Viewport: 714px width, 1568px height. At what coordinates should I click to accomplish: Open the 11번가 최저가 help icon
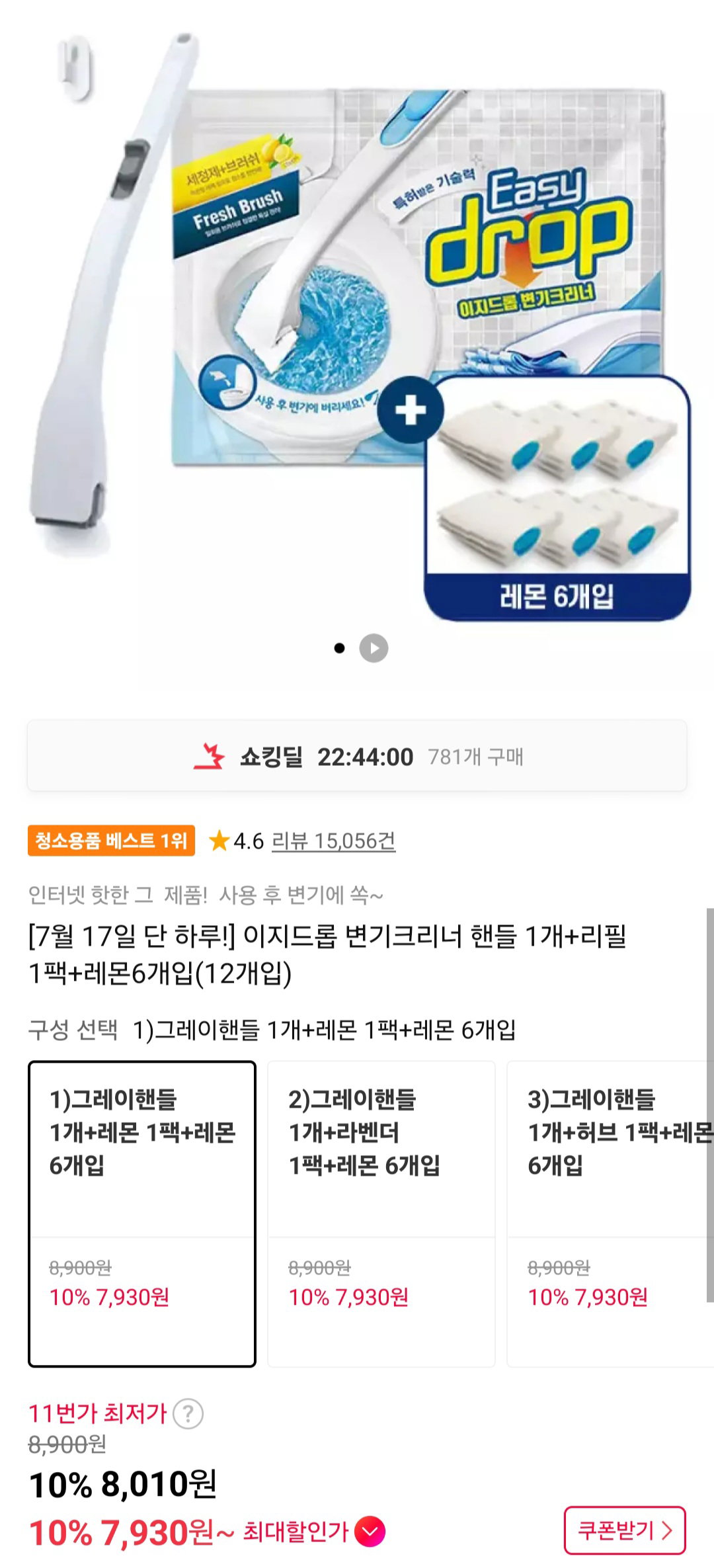tap(188, 1414)
